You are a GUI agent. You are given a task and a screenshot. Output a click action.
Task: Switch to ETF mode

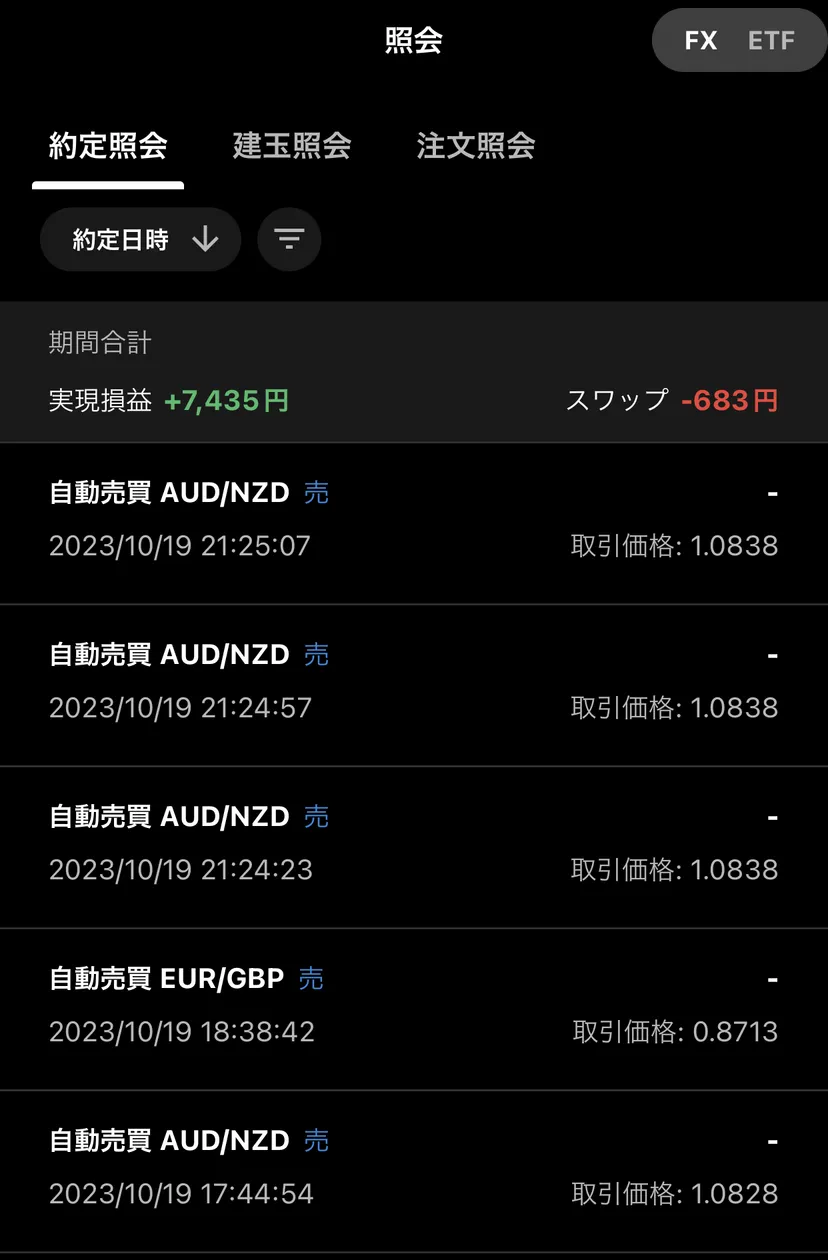click(x=772, y=40)
